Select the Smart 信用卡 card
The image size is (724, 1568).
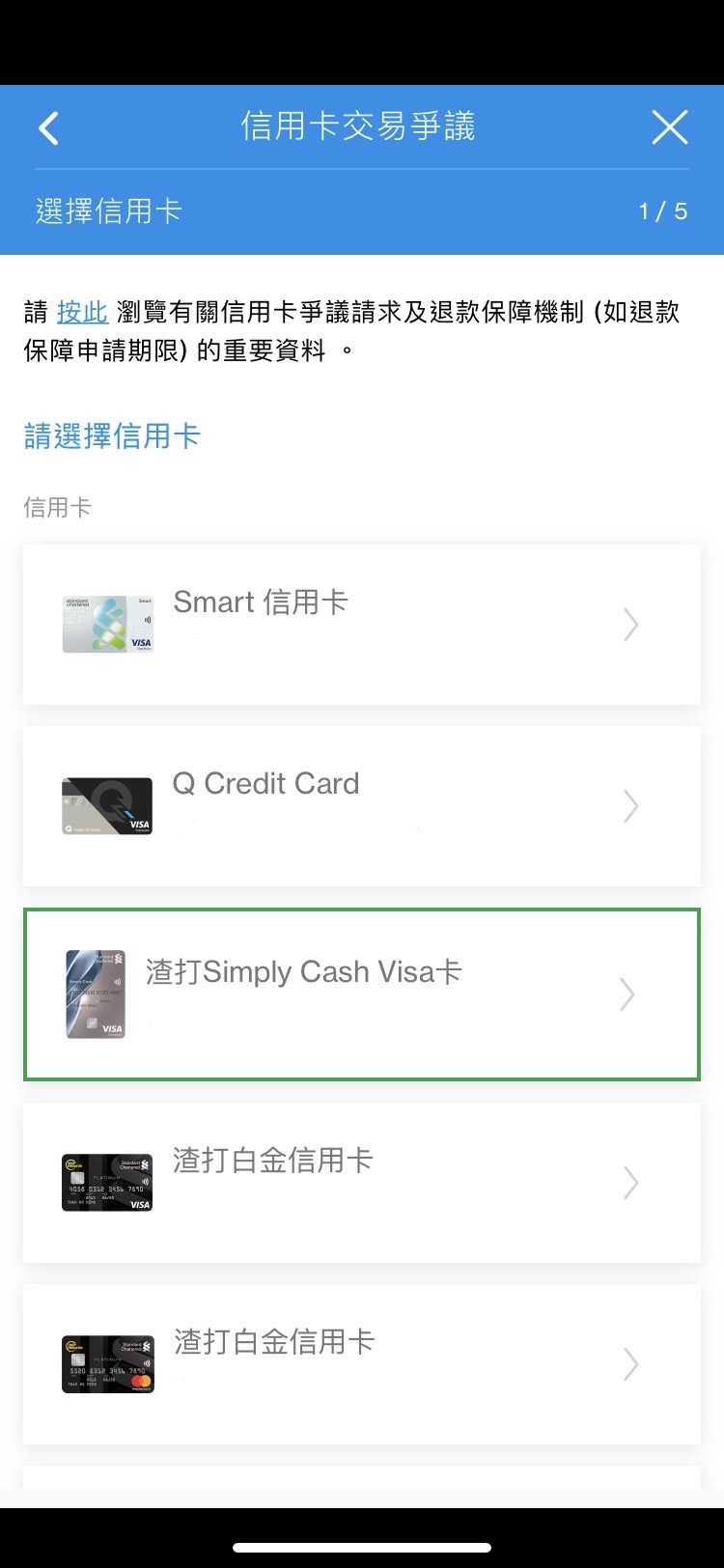tap(362, 625)
